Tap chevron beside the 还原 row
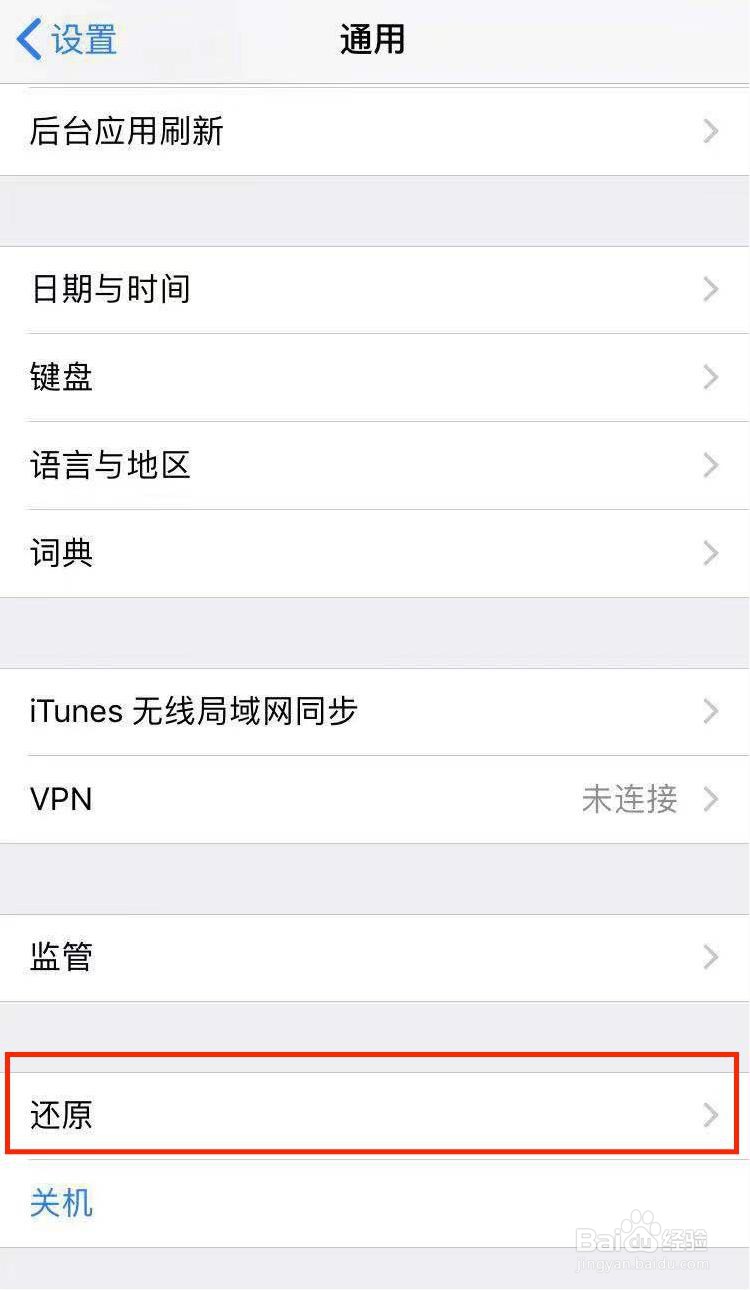750x1290 pixels. (x=710, y=1115)
